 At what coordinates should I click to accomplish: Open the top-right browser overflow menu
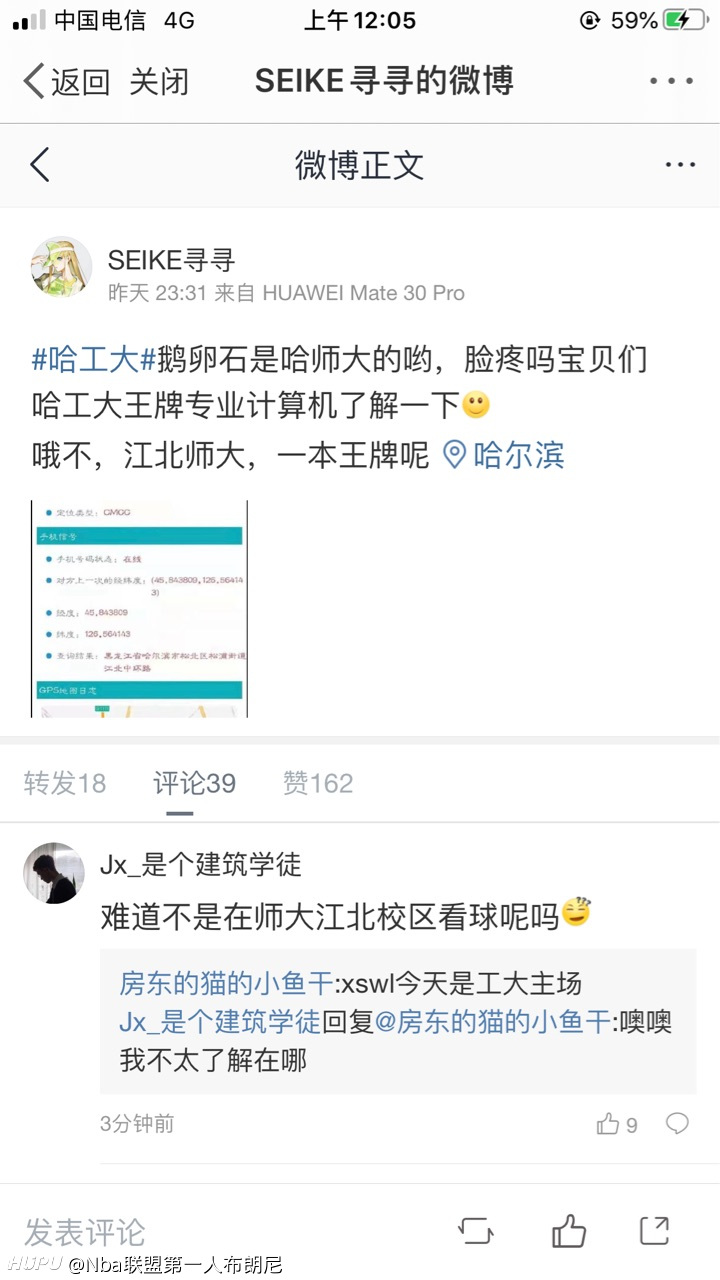point(672,82)
